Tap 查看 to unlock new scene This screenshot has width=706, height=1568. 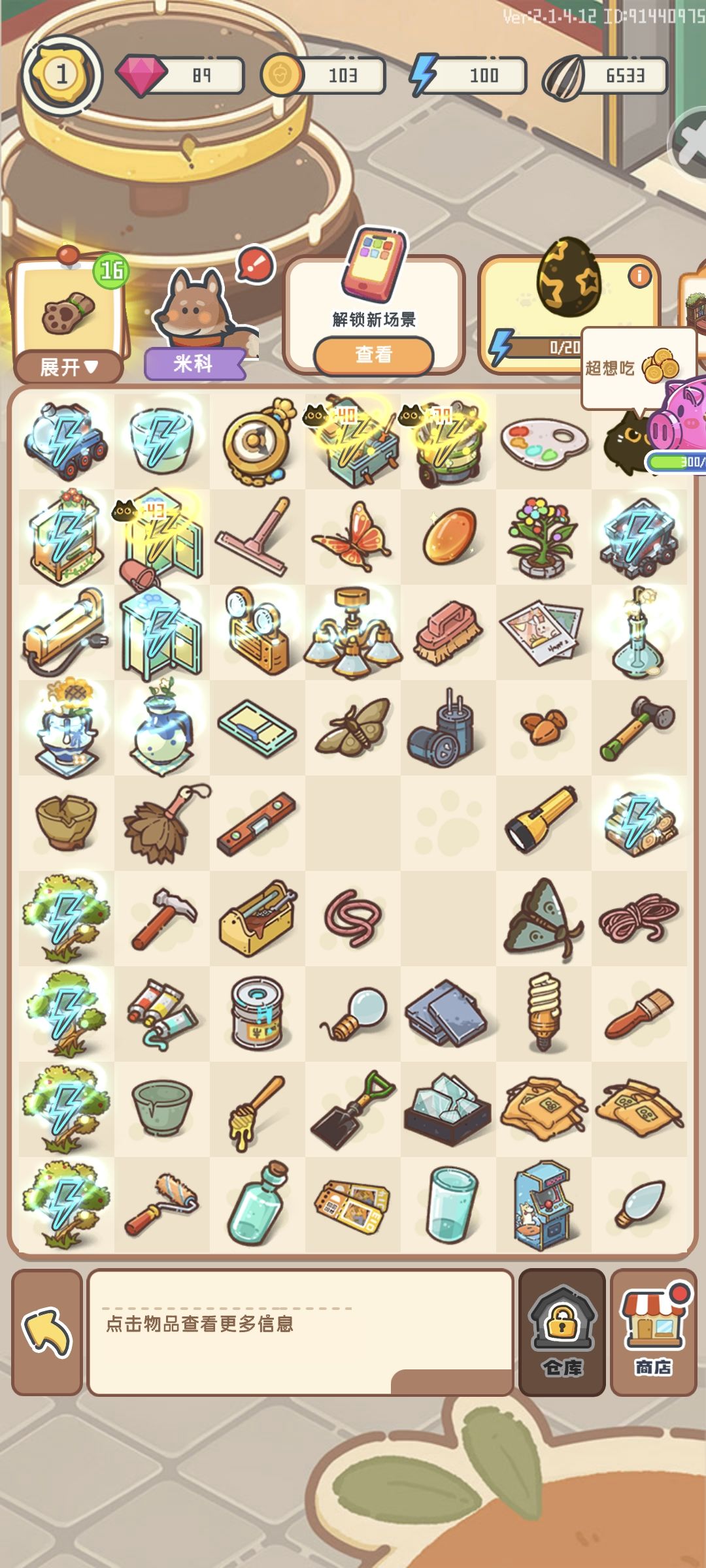tap(374, 355)
